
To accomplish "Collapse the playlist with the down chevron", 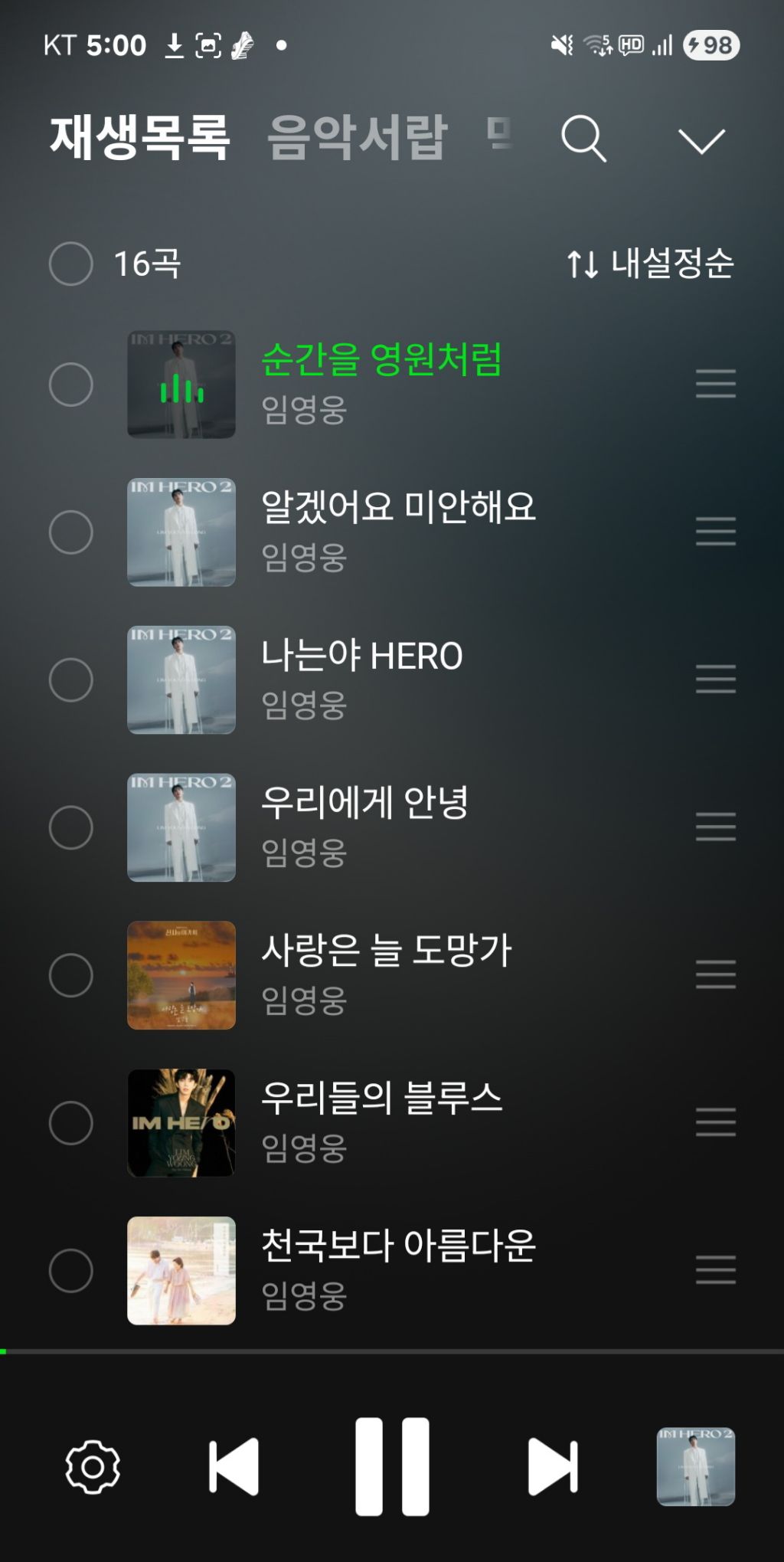I will pyautogui.click(x=701, y=140).
